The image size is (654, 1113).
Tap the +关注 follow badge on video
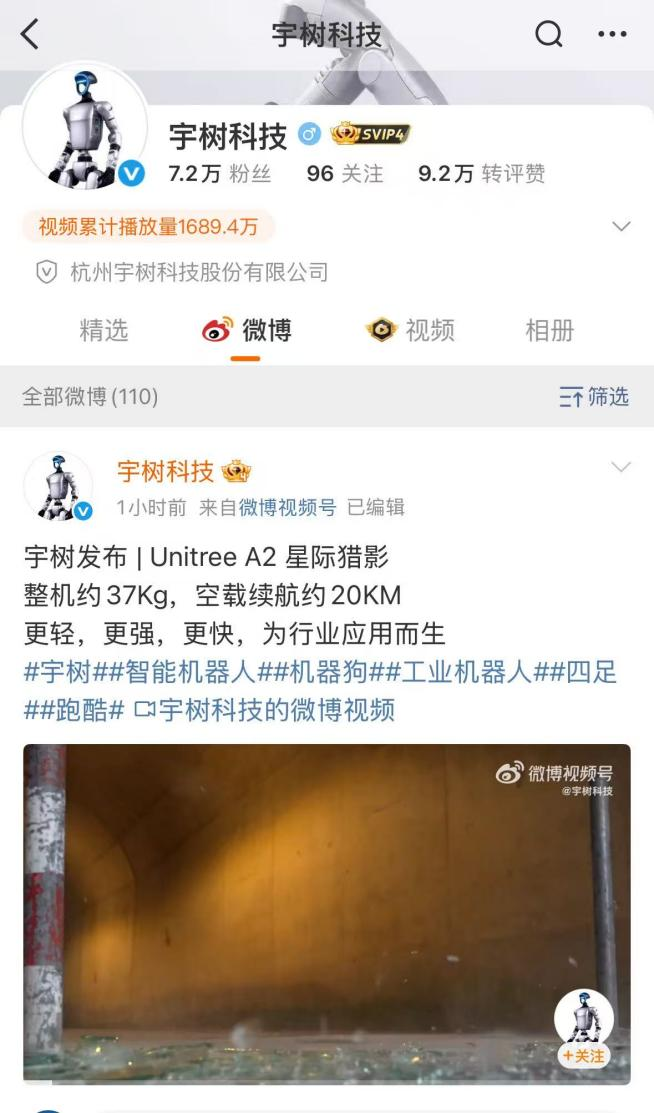click(x=583, y=1055)
